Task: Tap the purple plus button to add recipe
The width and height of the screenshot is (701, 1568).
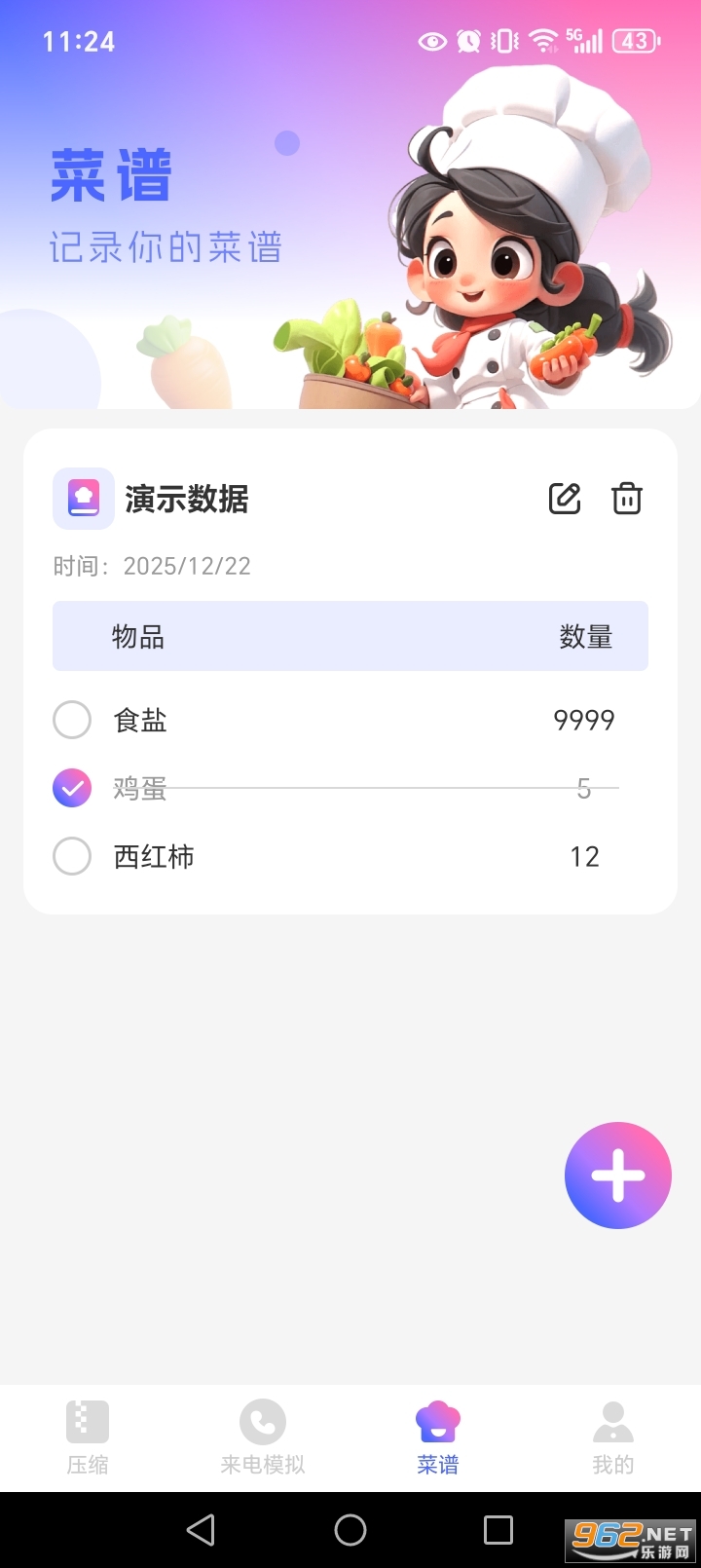Action: (x=618, y=1176)
